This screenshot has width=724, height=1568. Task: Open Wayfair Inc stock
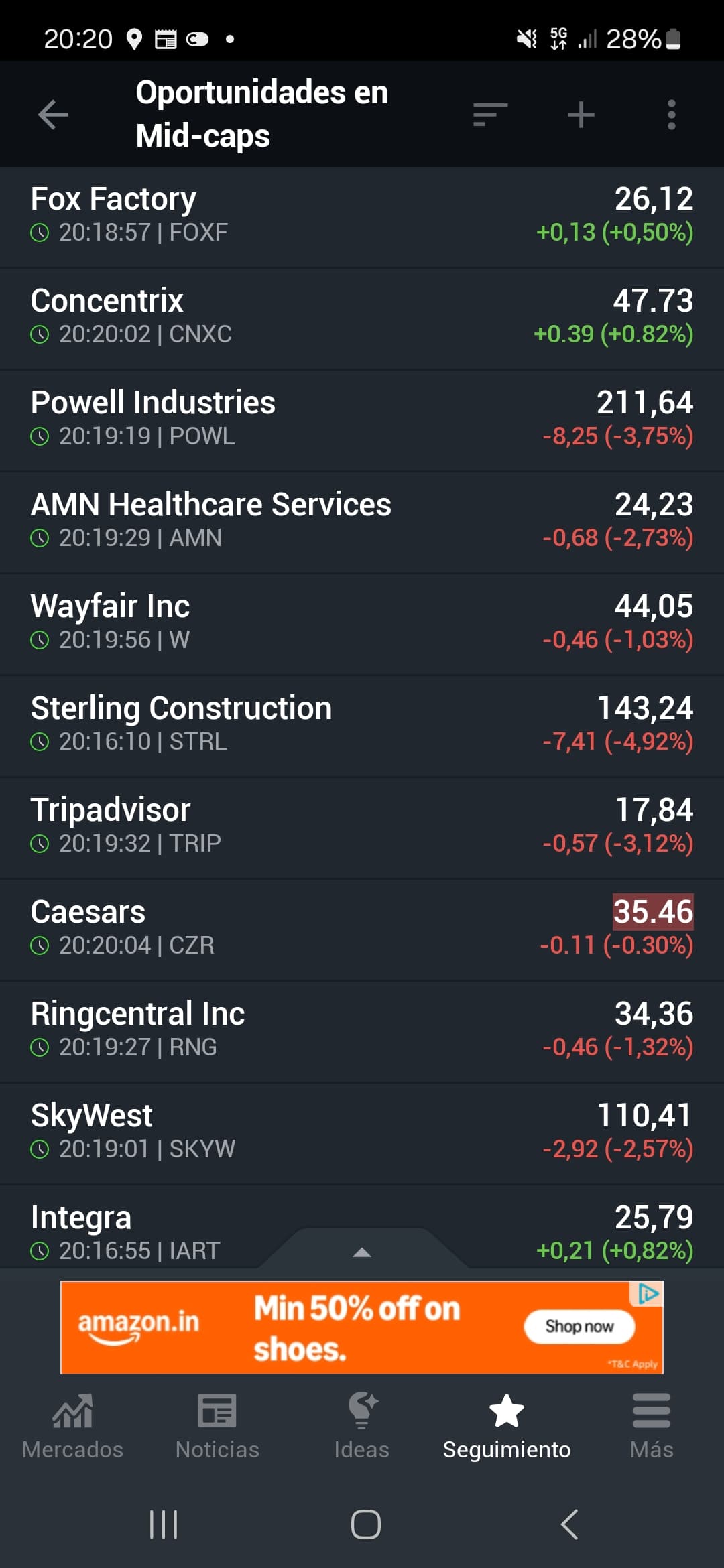(362, 625)
